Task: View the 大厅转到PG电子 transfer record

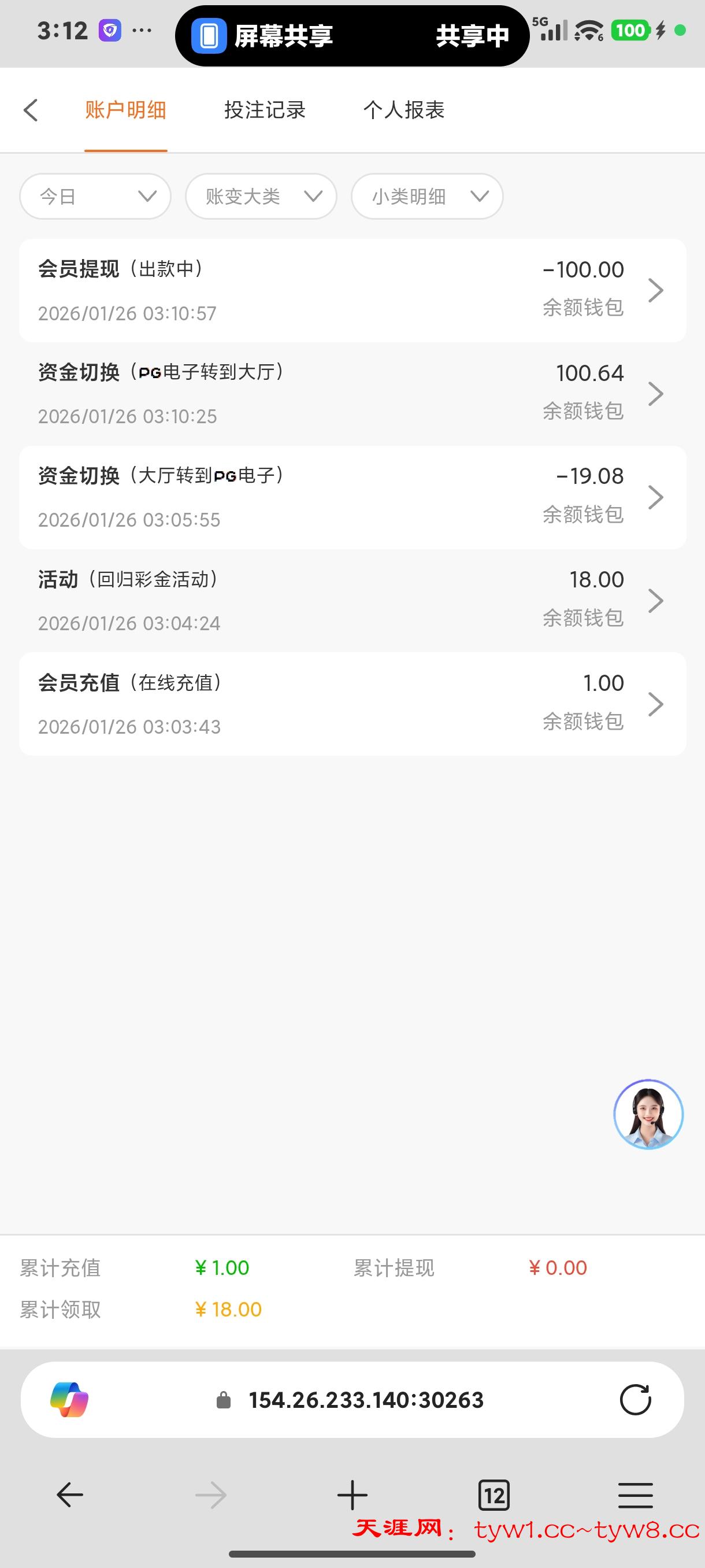Action: tap(352, 497)
